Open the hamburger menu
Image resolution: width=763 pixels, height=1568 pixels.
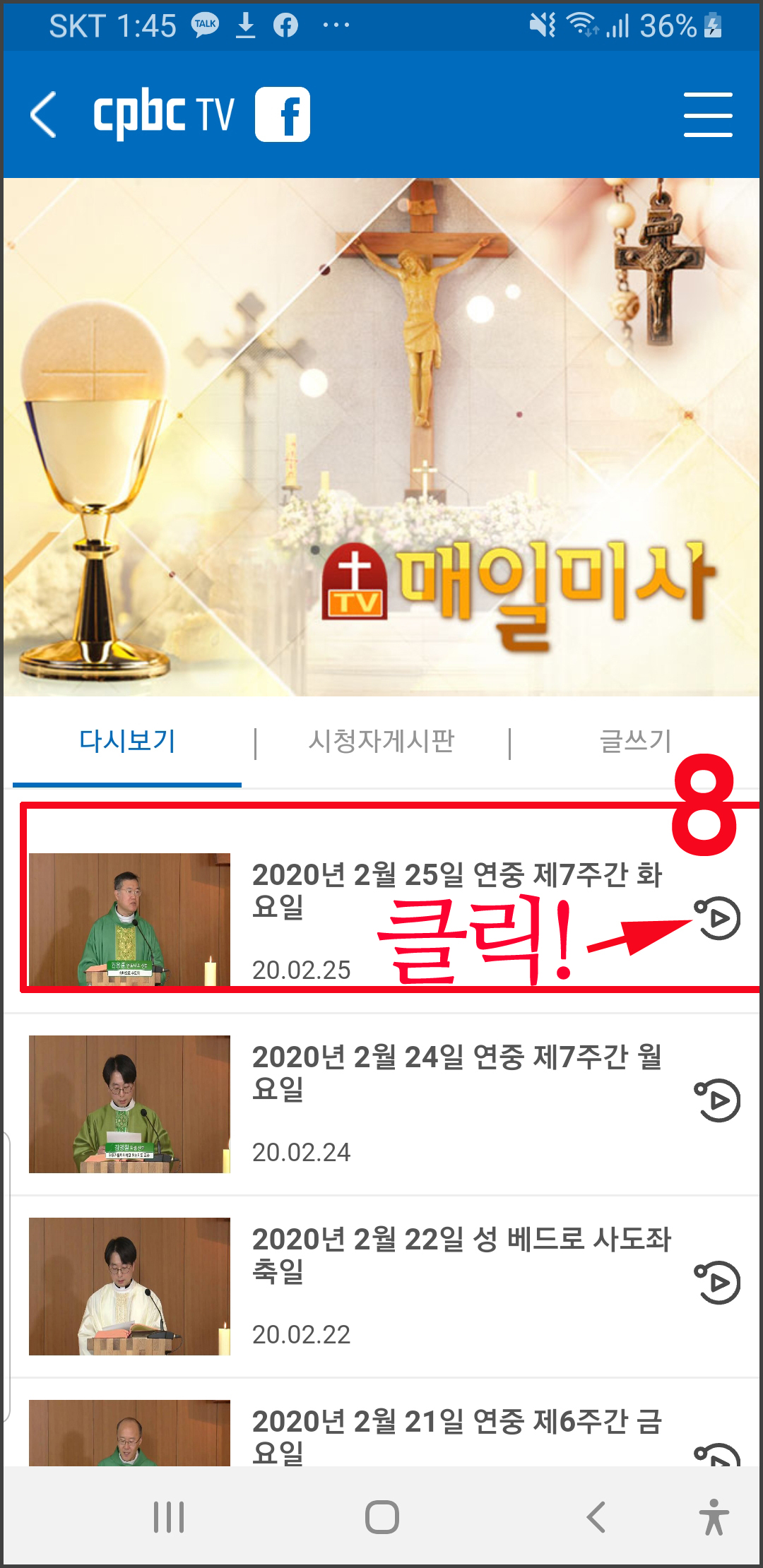(x=708, y=114)
